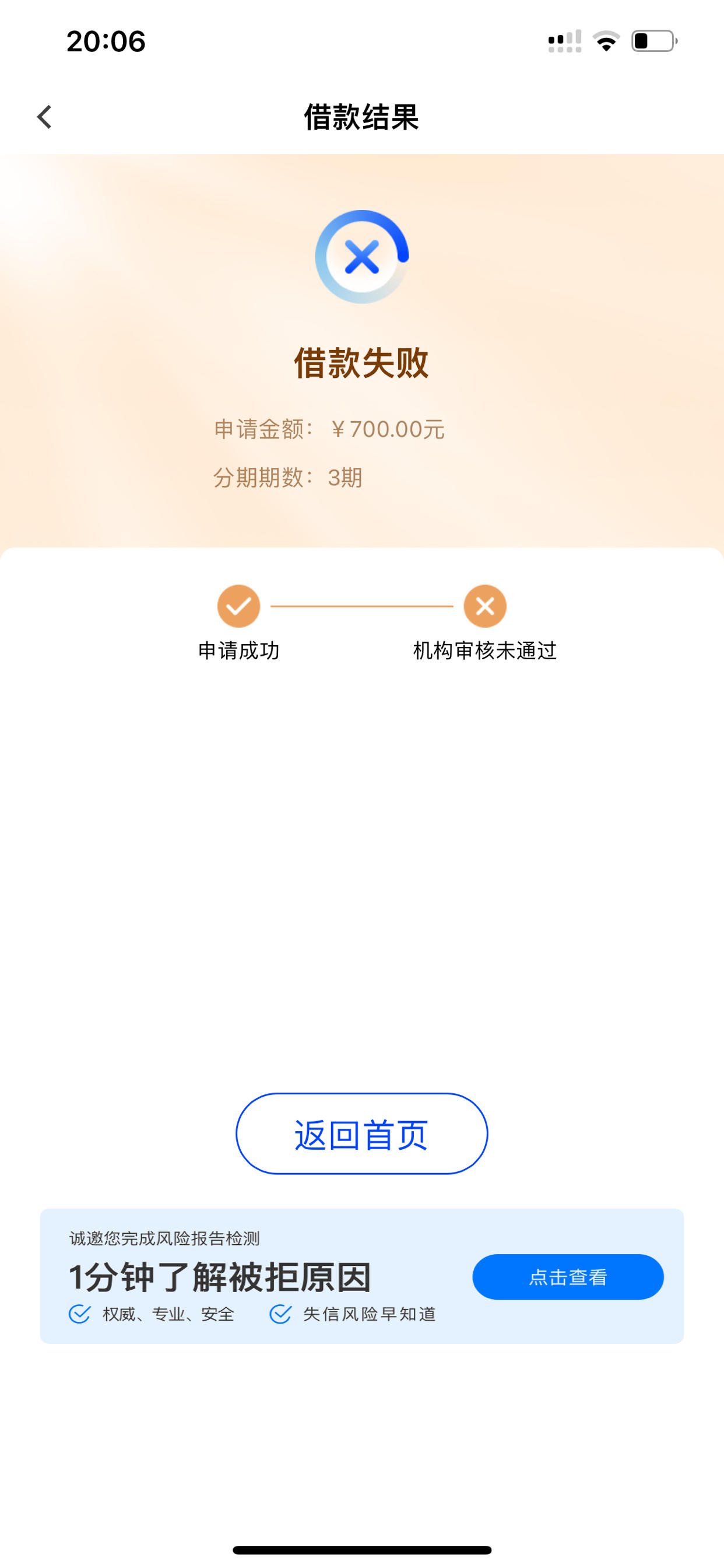The width and height of the screenshot is (724, 1568).
Task: Go back using the top-left arrow
Action: pos(44,117)
